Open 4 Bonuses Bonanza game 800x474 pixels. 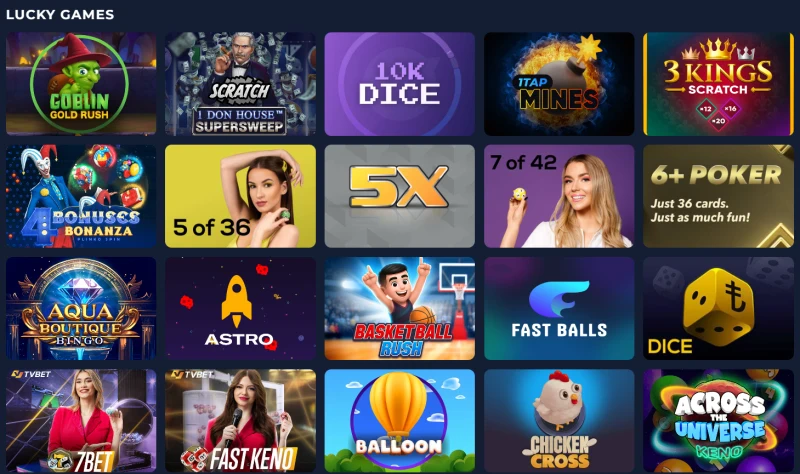tap(81, 196)
